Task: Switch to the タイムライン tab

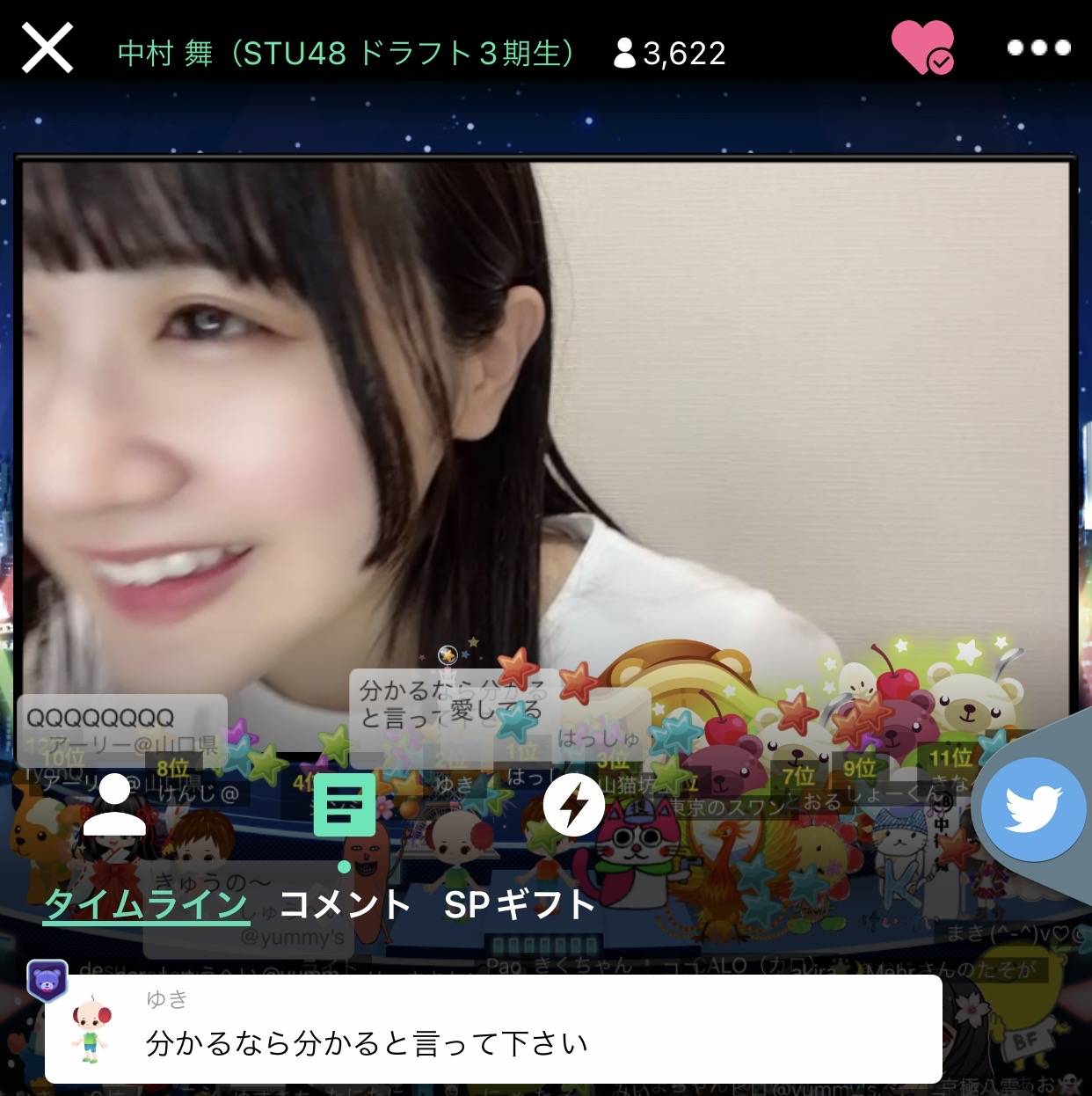Action: tap(145, 904)
